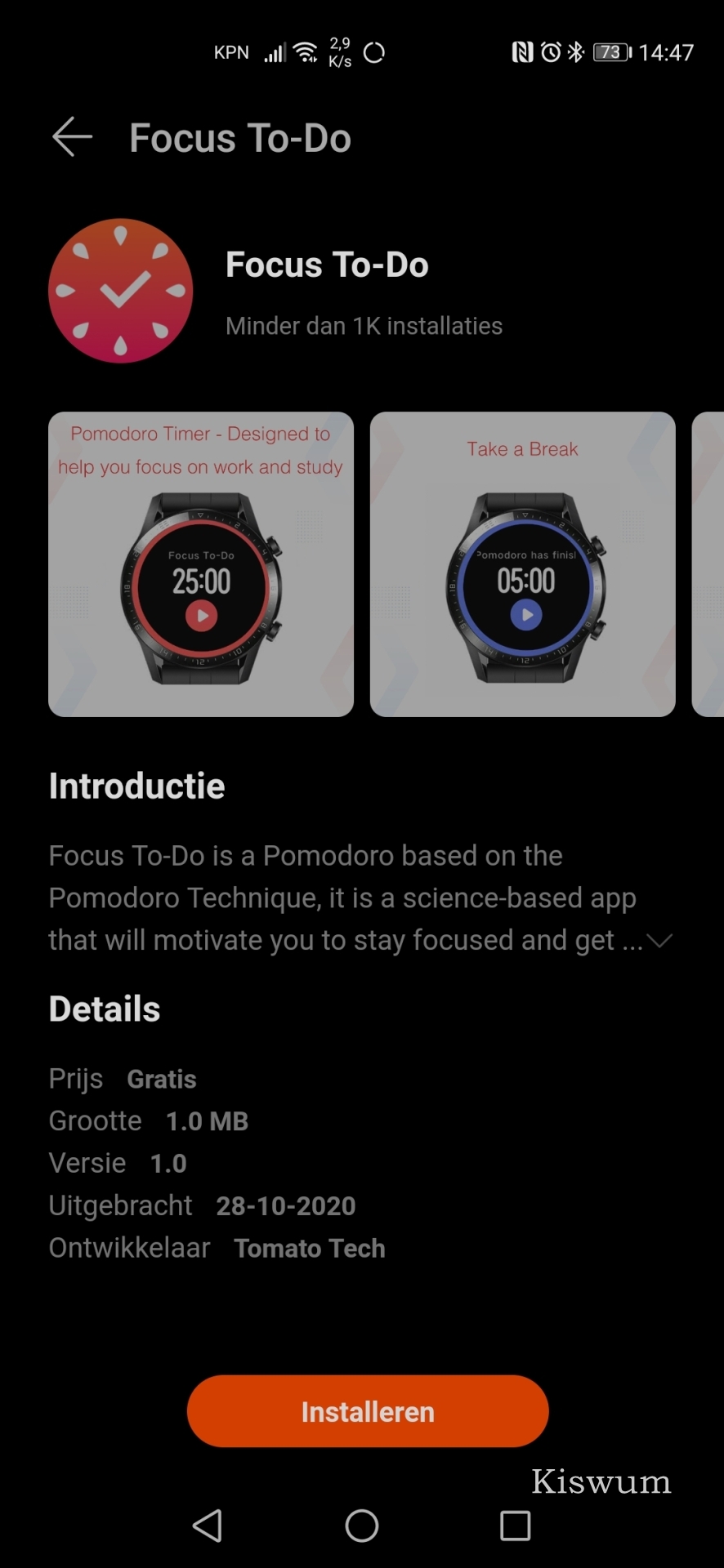Open the recent apps overview
This screenshot has width=724, height=1568.
click(516, 1525)
